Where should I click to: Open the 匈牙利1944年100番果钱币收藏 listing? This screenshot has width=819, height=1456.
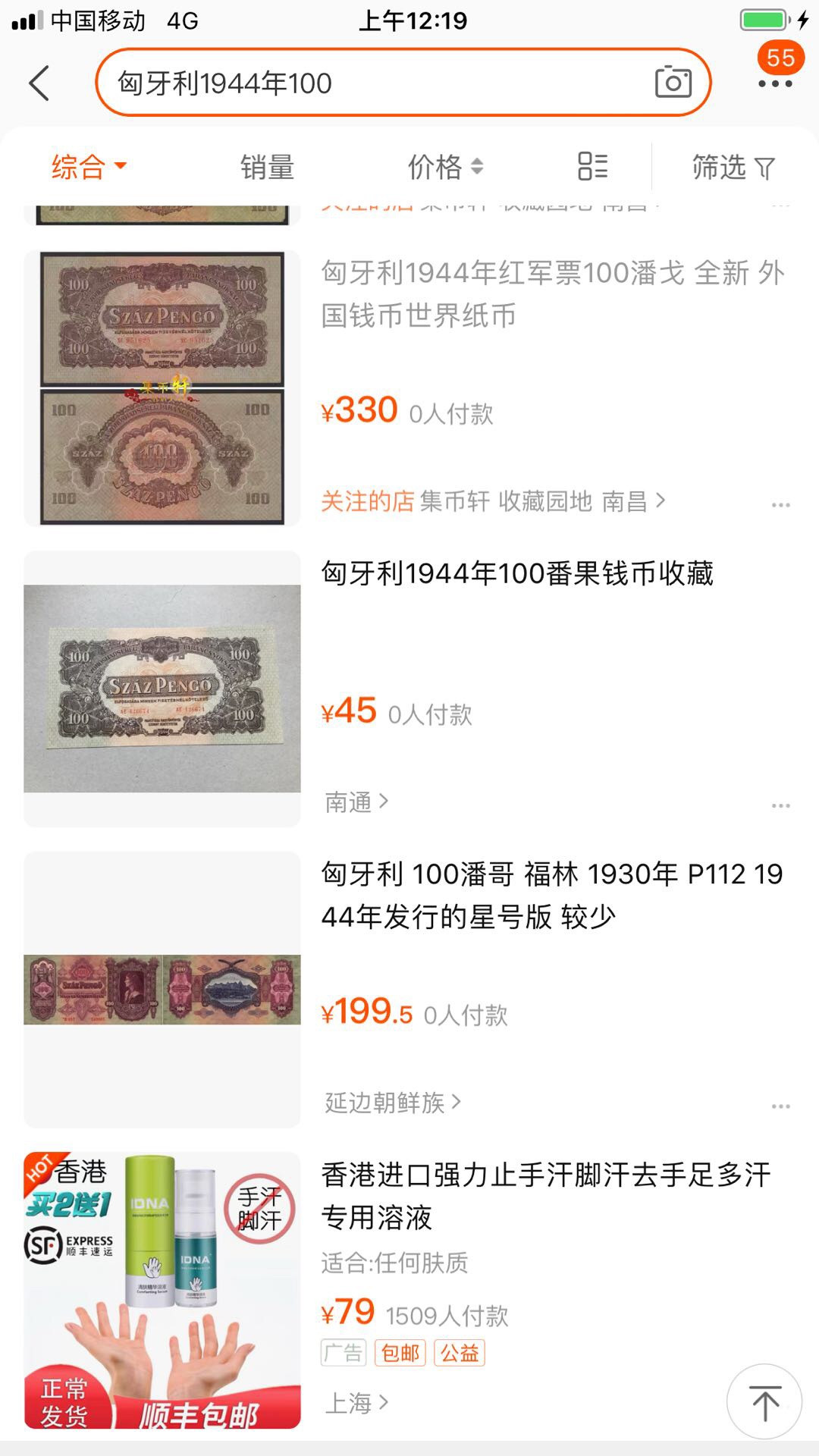[x=517, y=573]
